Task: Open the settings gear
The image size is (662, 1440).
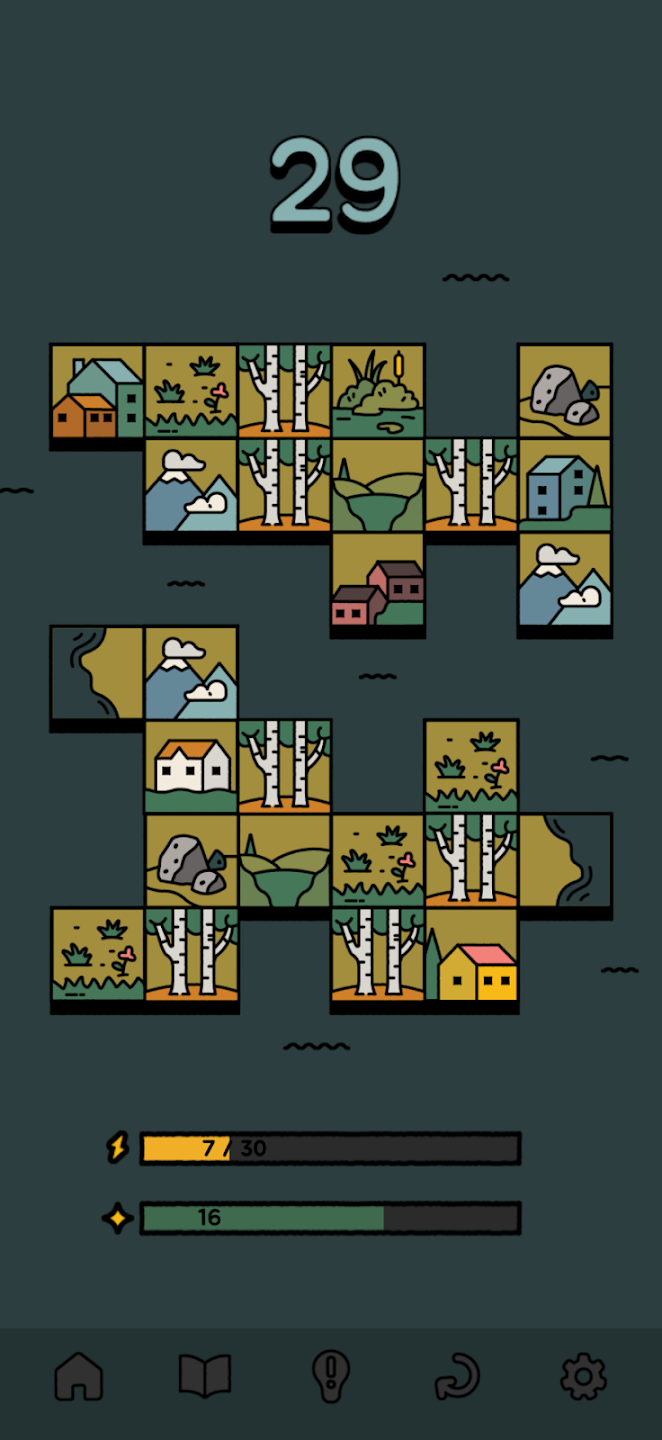Action: coord(583,1376)
